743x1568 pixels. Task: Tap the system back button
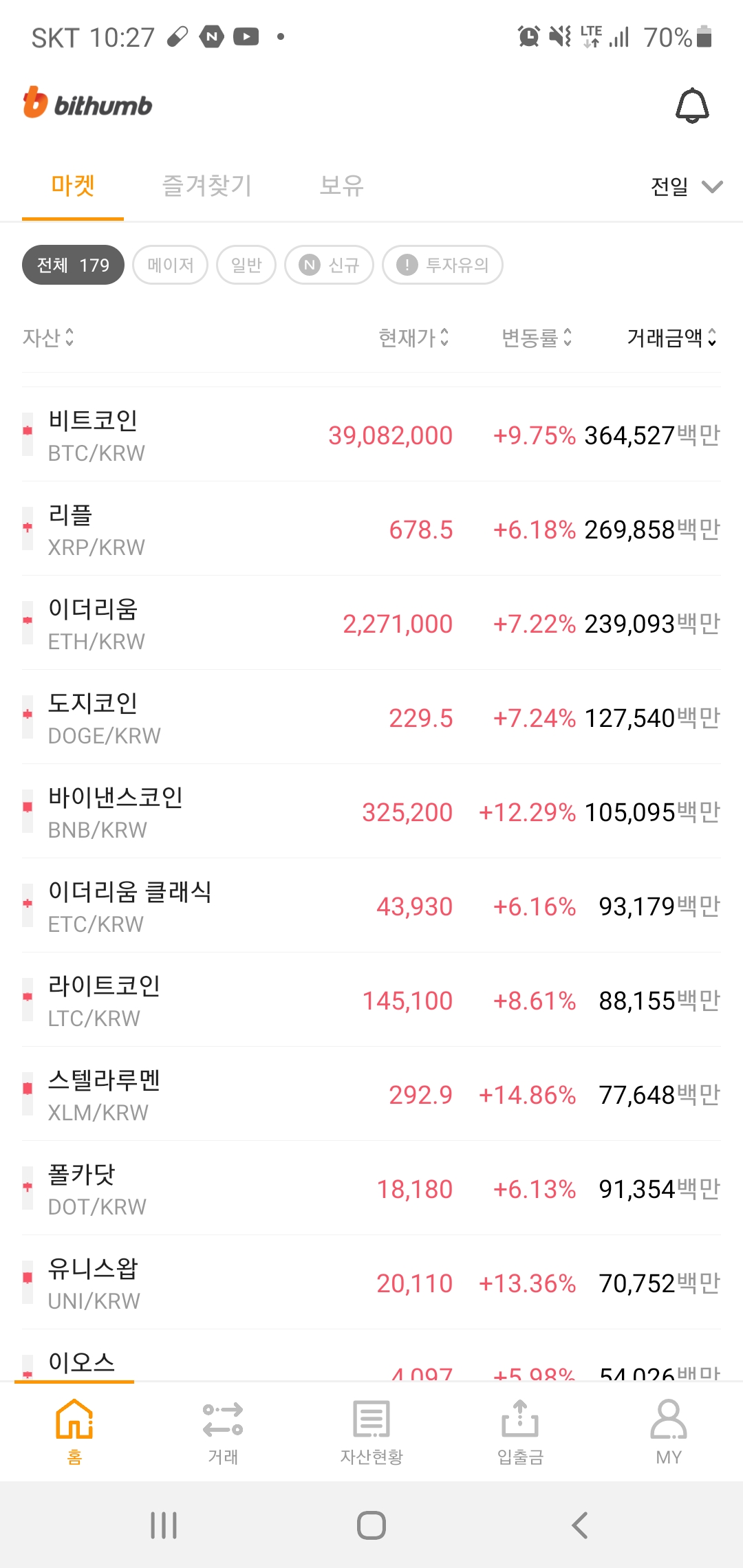pos(580,1525)
